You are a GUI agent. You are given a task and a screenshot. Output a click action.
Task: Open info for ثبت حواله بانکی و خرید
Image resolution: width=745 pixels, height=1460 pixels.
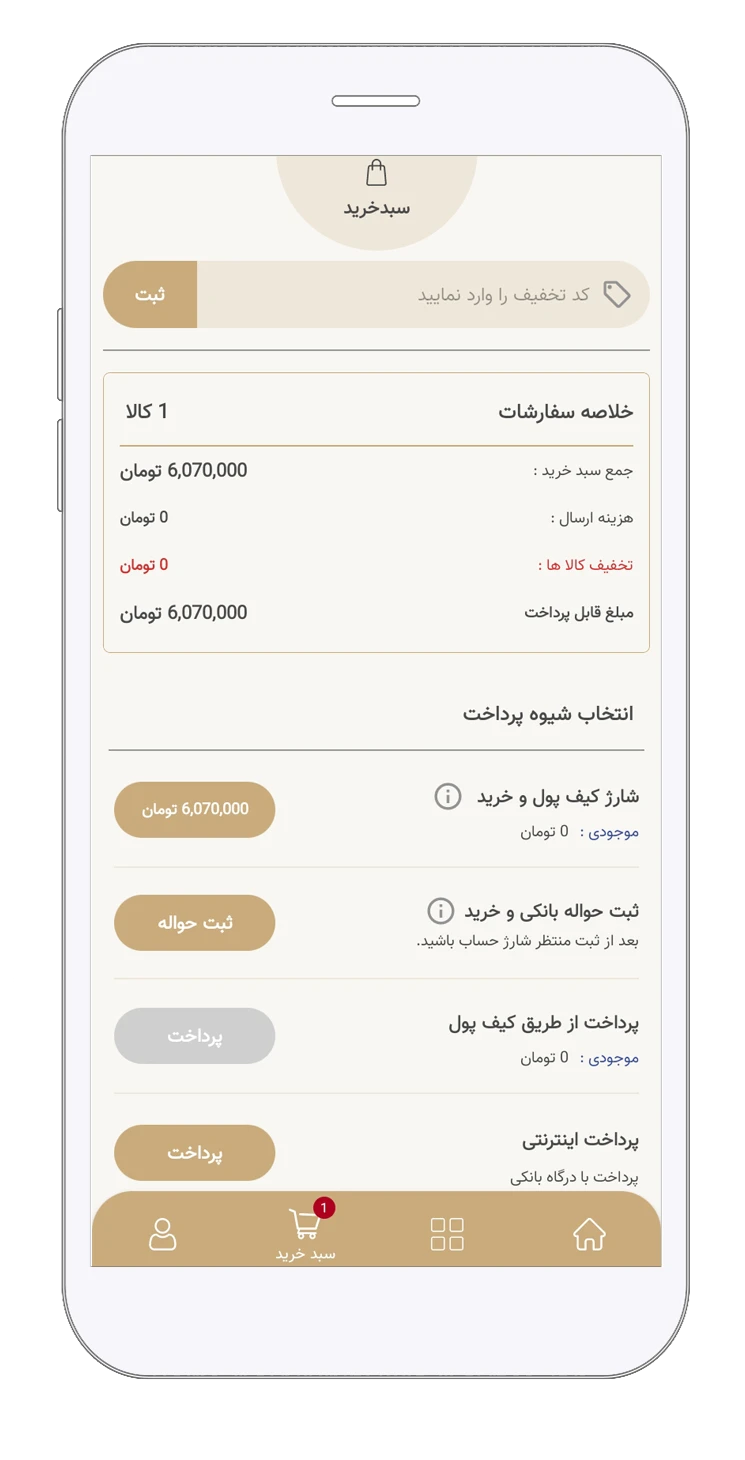pos(440,911)
